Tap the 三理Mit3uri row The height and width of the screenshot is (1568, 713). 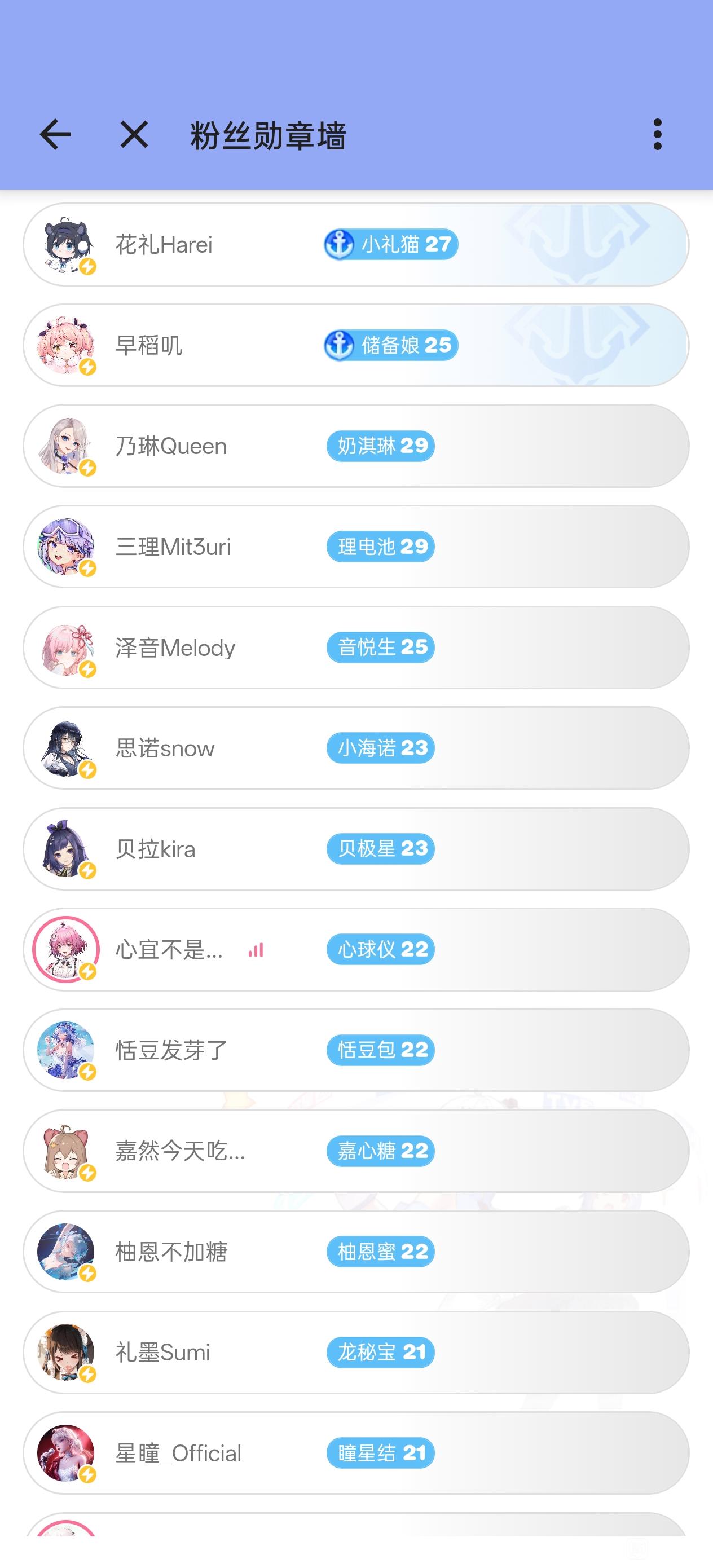point(355,547)
